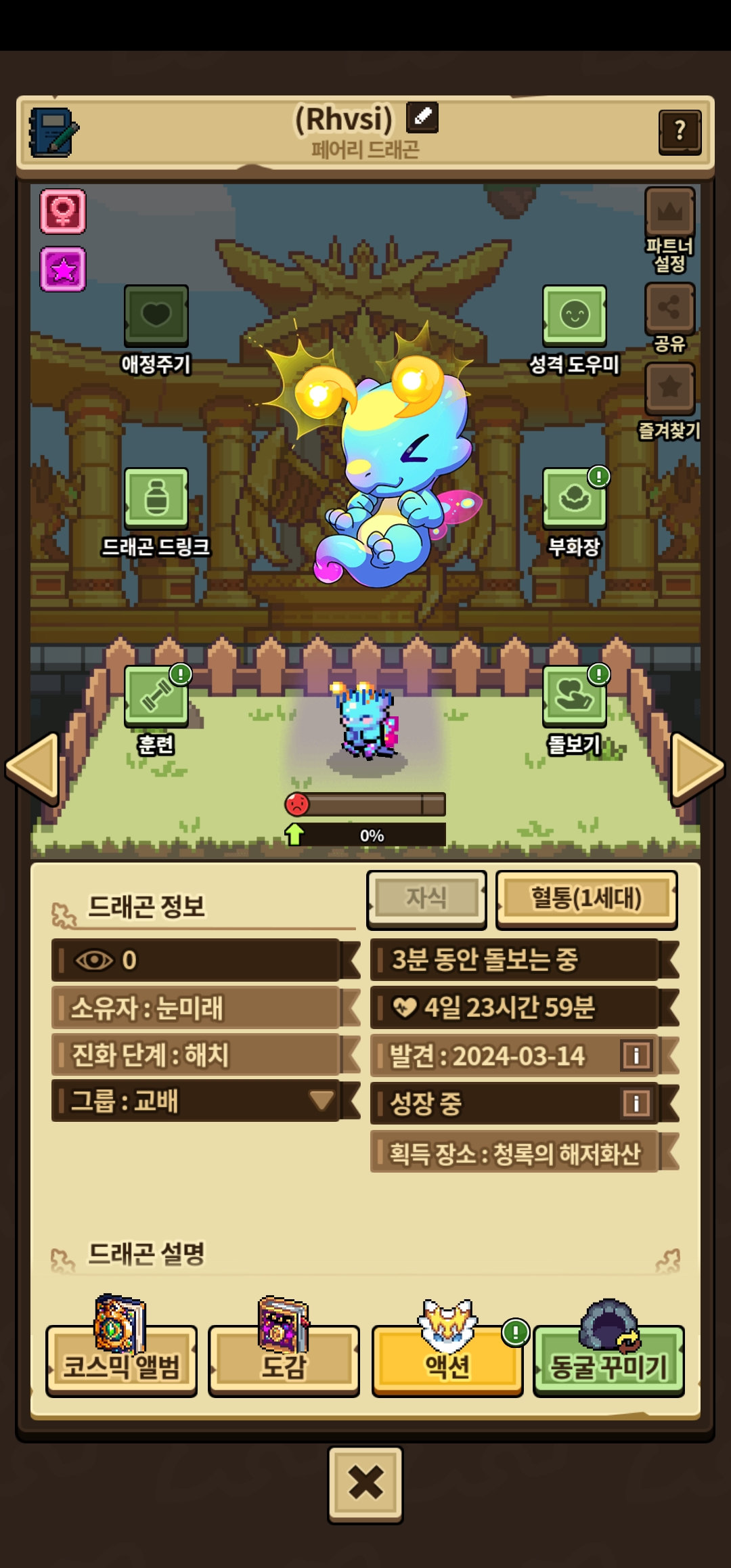Tap 애정주기 to give affection

point(156,316)
